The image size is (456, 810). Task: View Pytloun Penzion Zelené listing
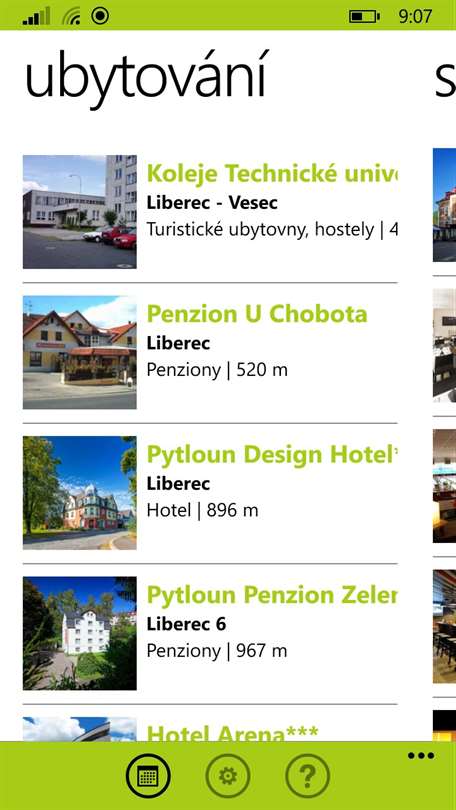pyautogui.click(x=210, y=633)
